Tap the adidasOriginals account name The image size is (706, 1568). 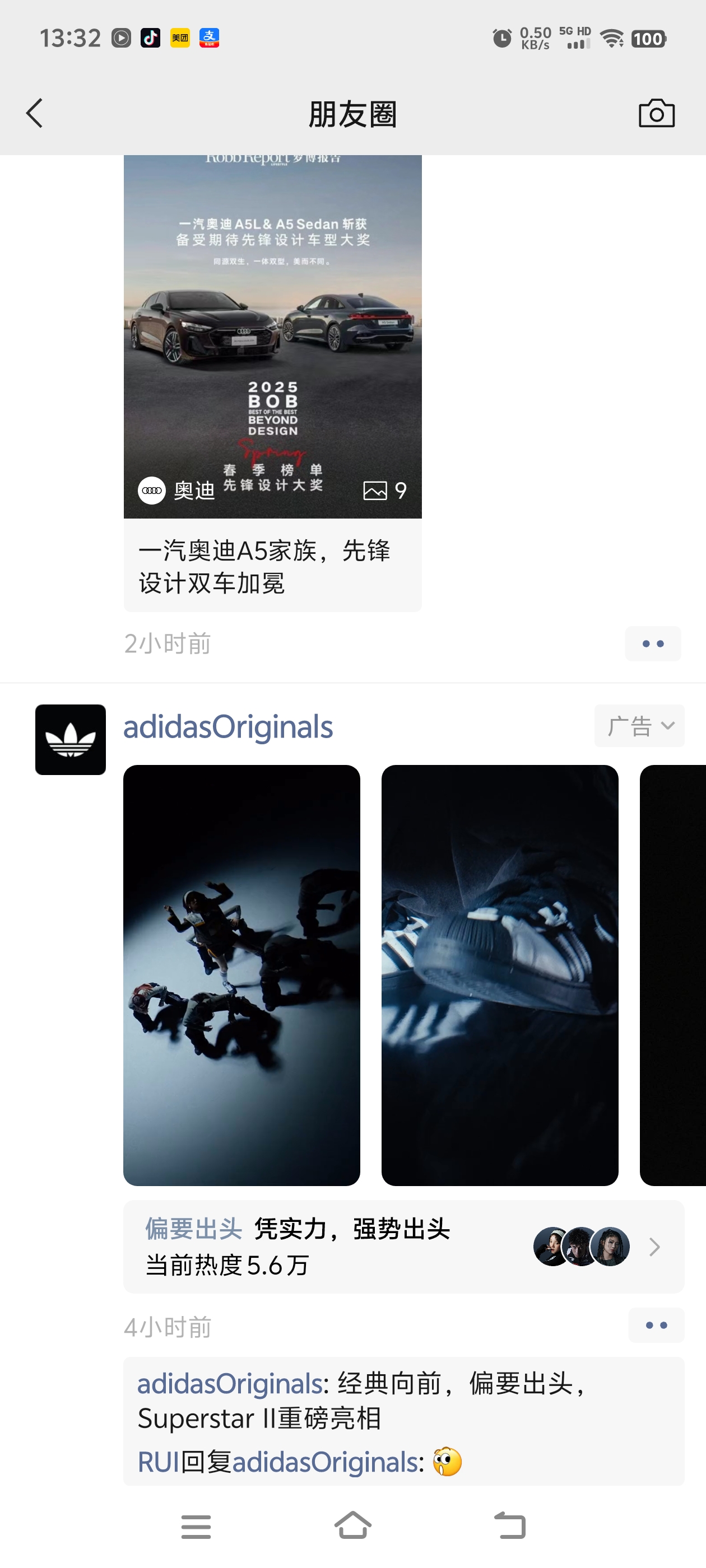coord(228,727)
